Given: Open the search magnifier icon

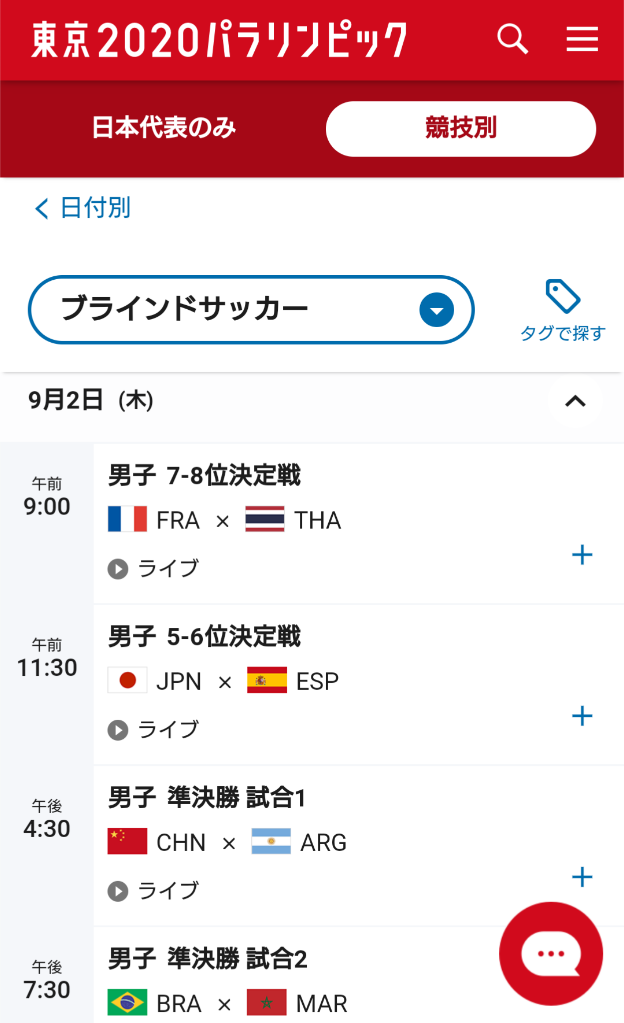Looking at the screenshot, I should 512,39.
